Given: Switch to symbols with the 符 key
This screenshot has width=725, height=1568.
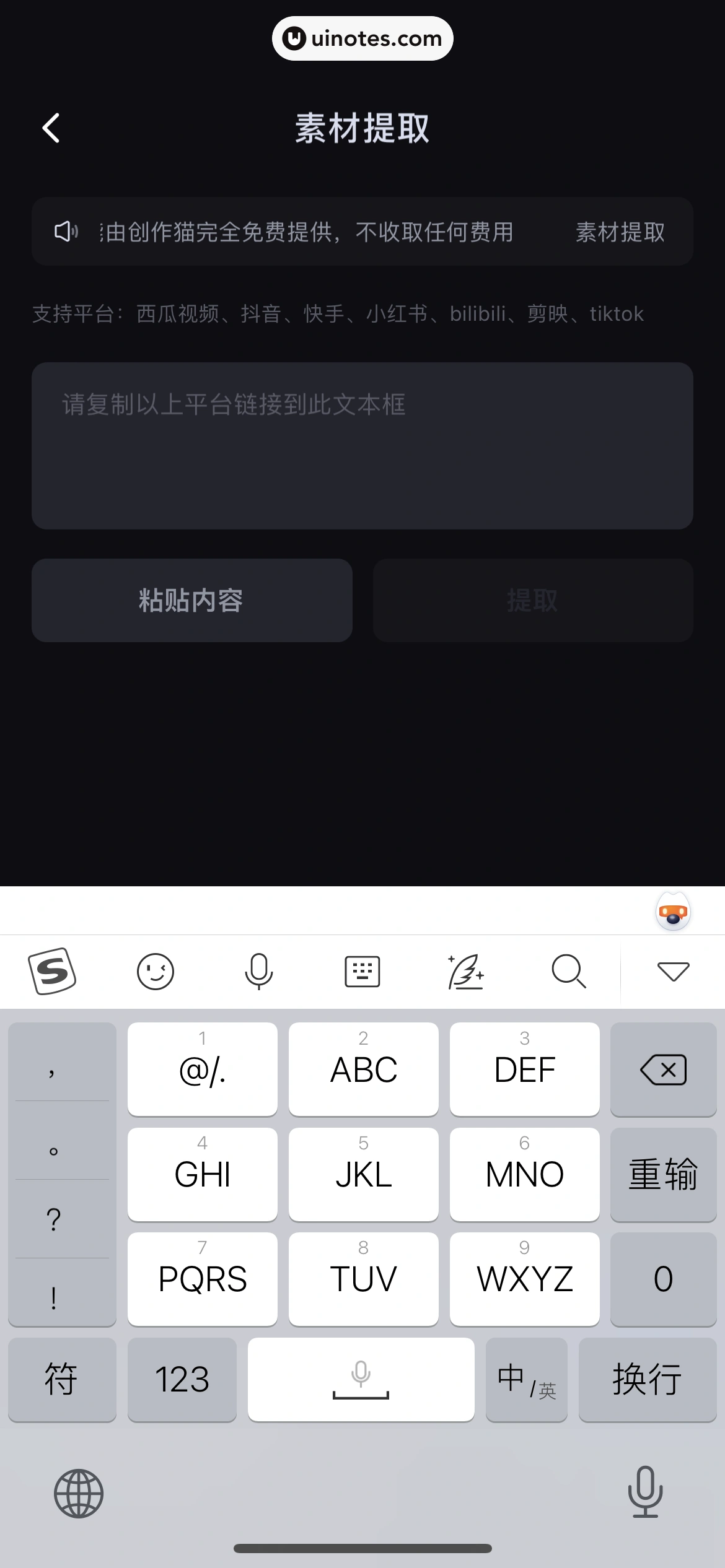Looking at the screenshot, I should [x=62, y=1379].
